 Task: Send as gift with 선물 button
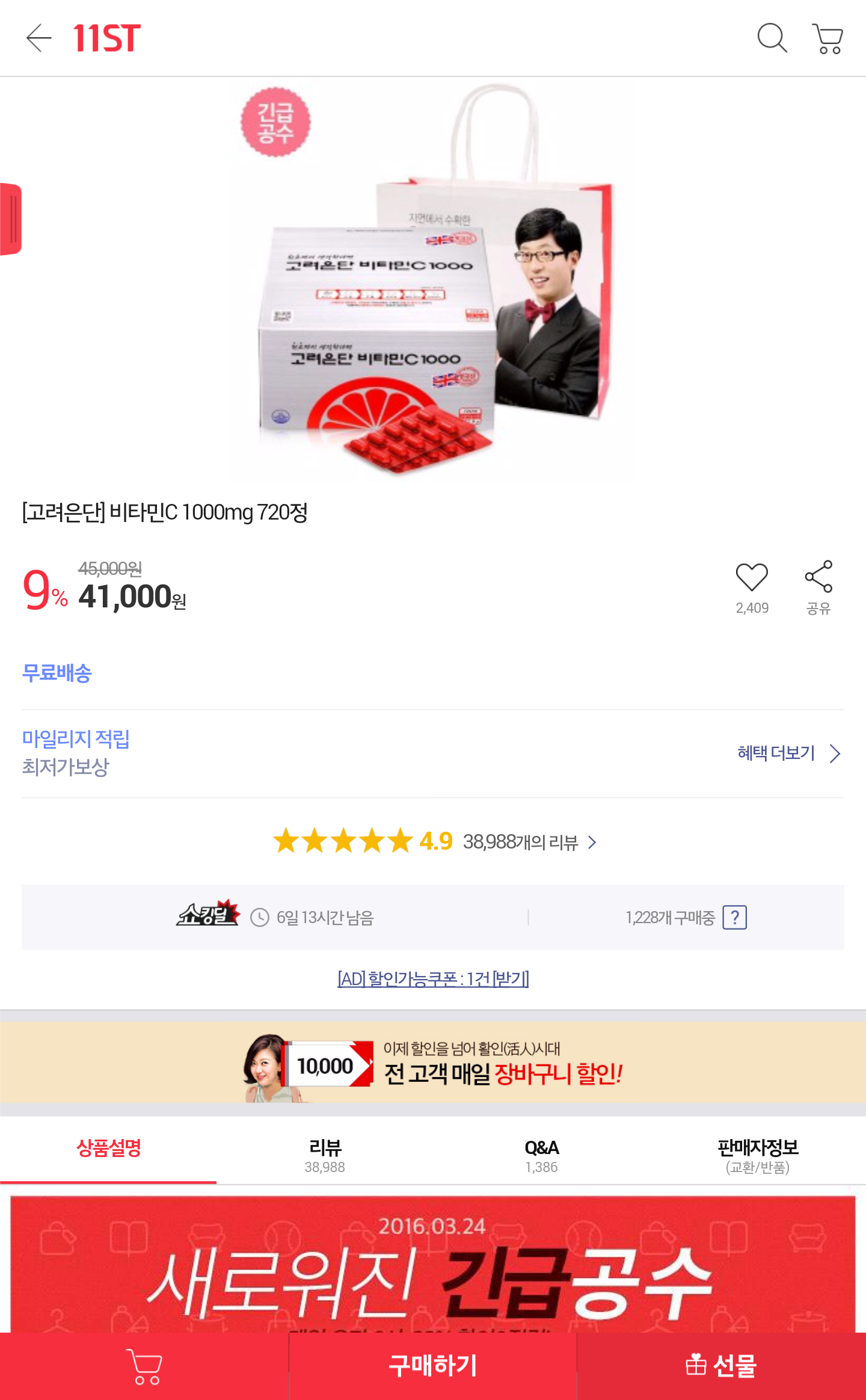pos(722,1366)
